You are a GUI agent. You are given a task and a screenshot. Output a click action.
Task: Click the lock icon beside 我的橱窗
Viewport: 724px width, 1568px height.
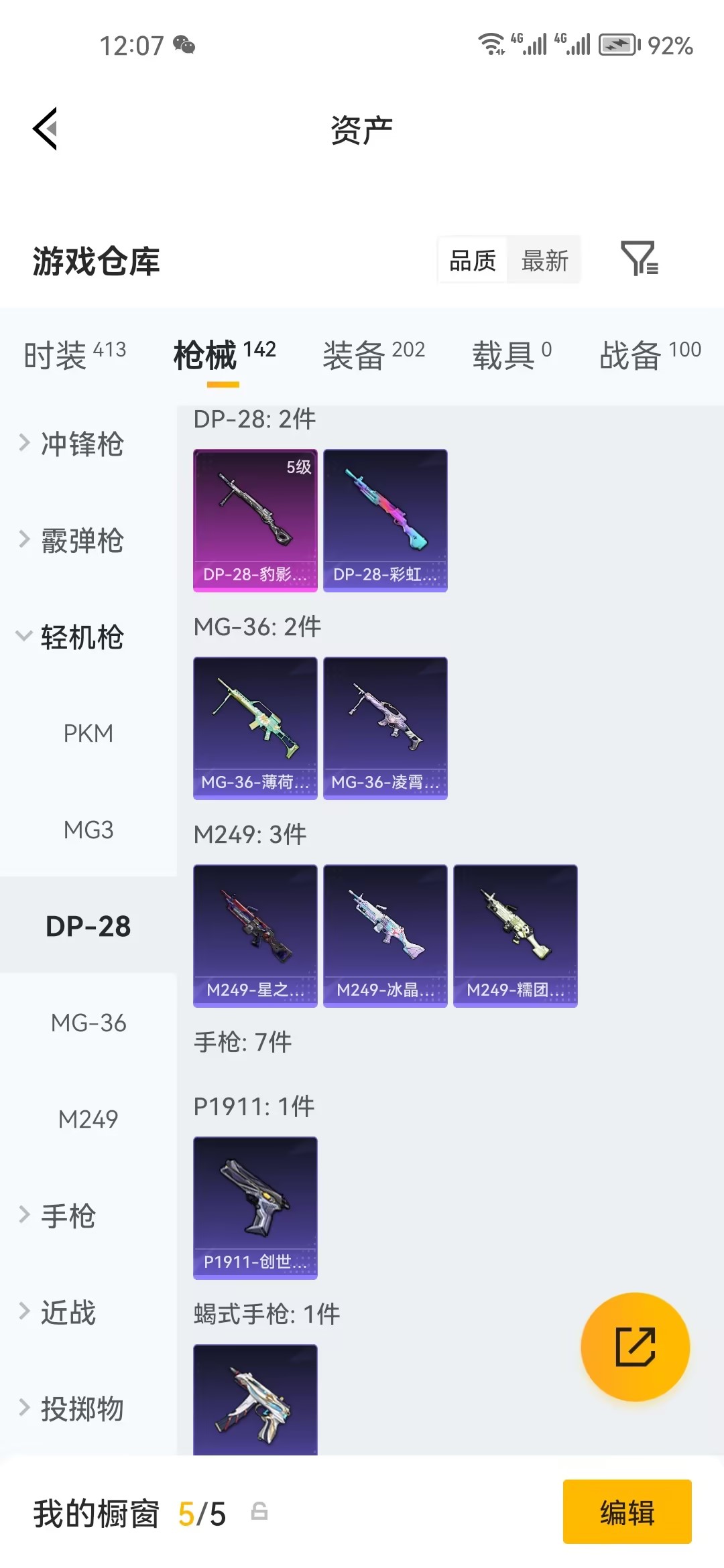(x=261, y=1512)
